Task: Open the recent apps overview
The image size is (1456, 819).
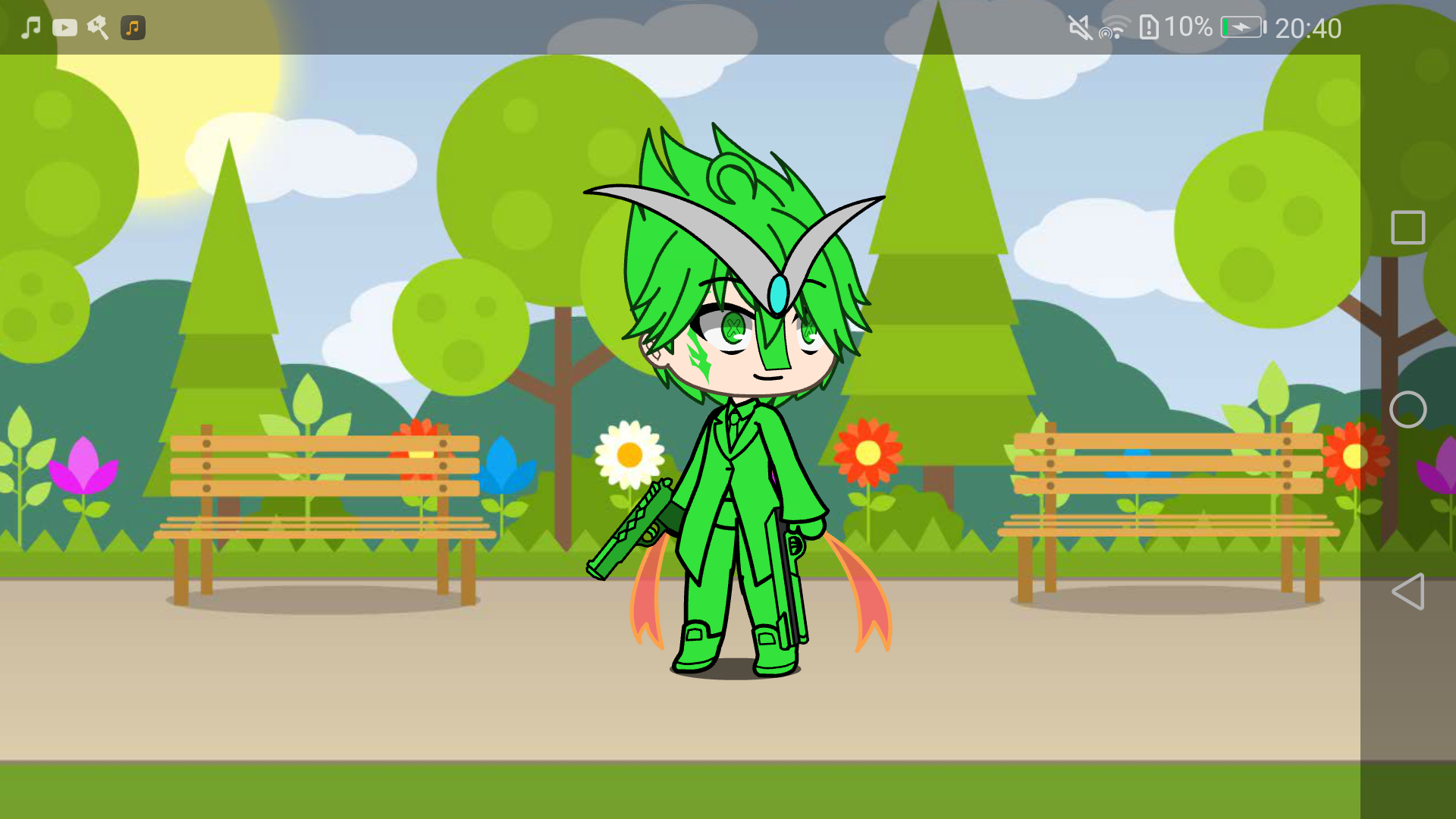Action: click(x=1407, y=227)
